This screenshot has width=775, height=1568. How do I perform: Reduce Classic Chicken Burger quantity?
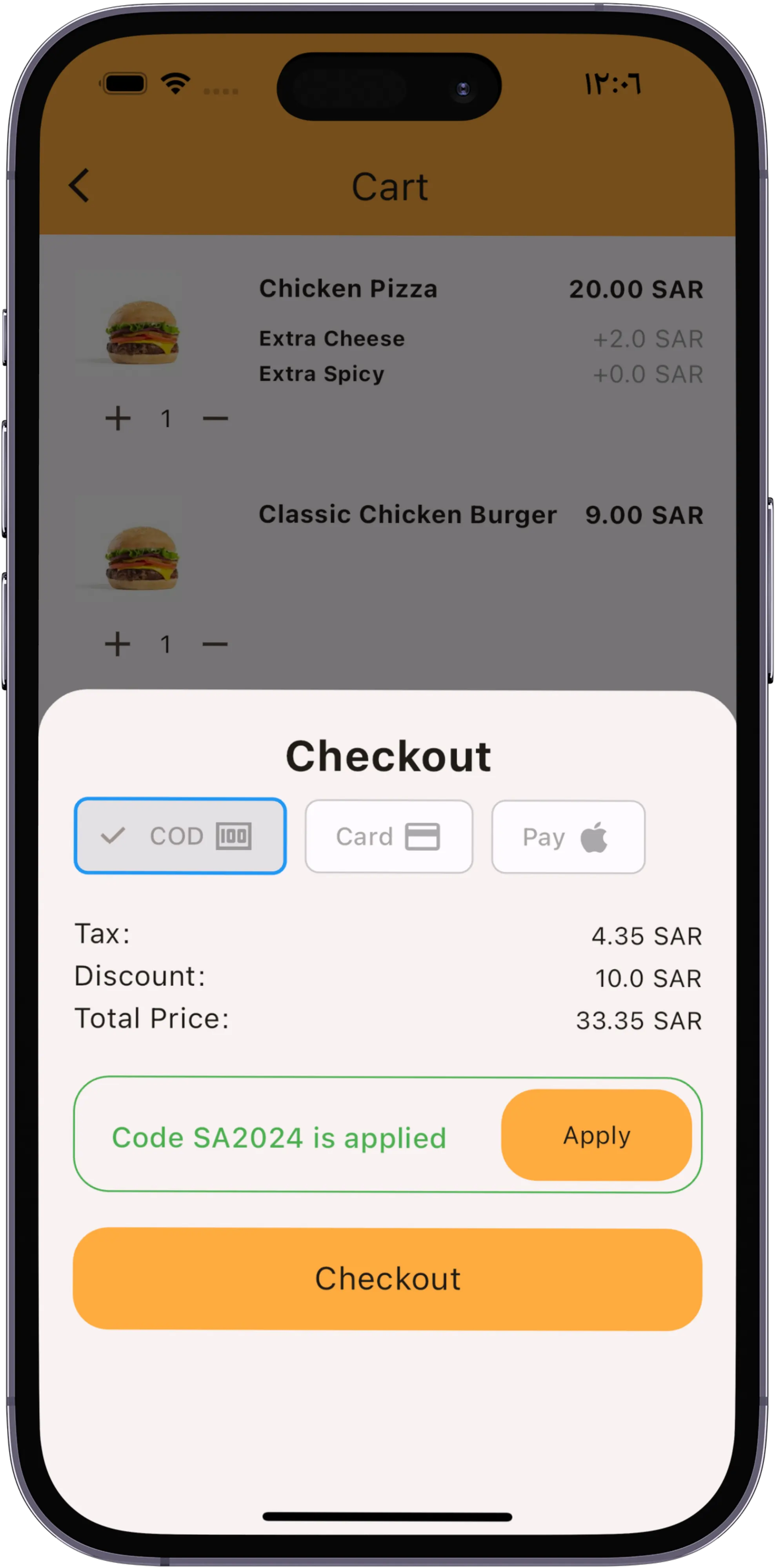(215, 644)
